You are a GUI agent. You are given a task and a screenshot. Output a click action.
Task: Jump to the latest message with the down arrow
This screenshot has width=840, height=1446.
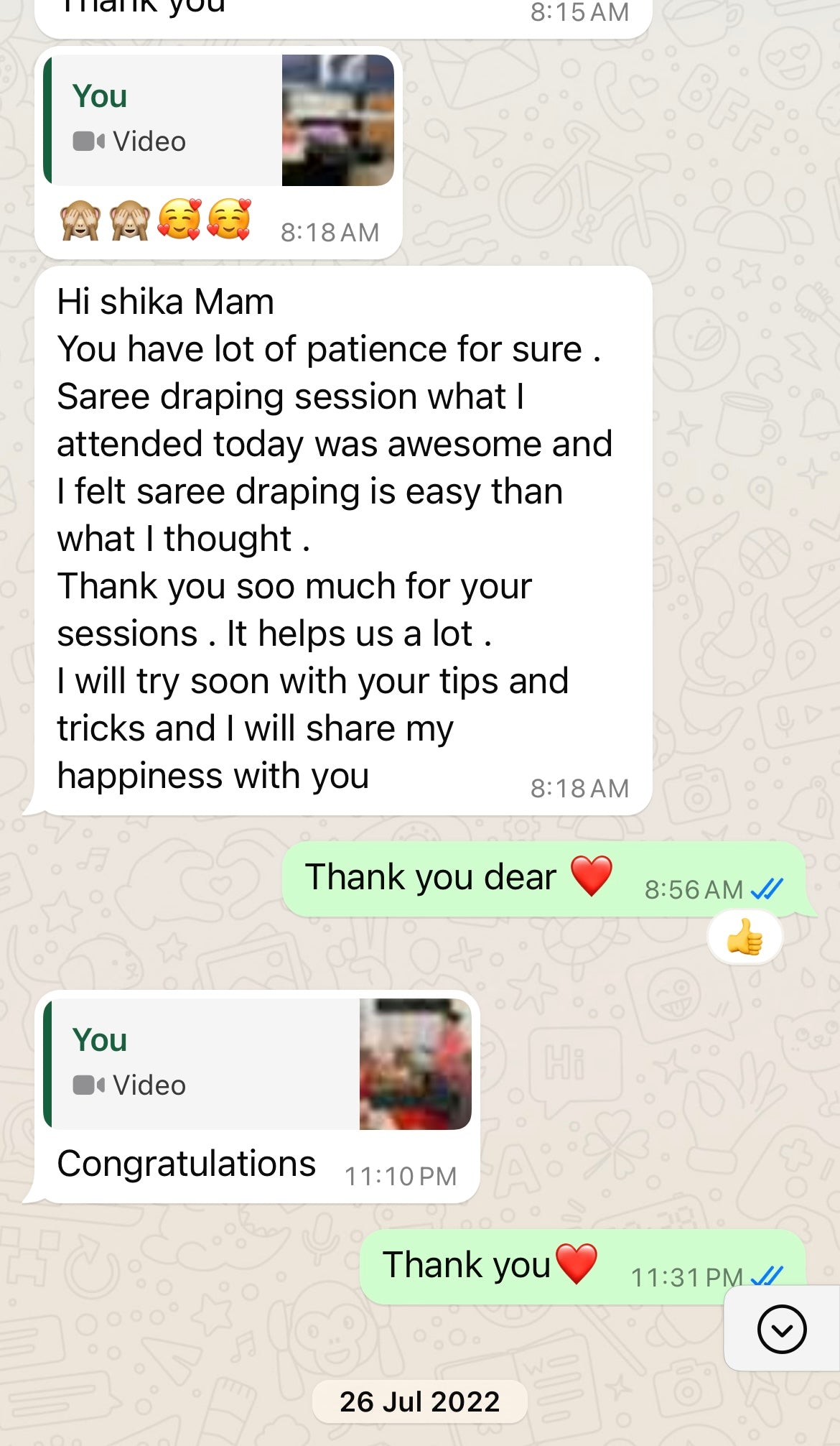(x=781, y=1329)
